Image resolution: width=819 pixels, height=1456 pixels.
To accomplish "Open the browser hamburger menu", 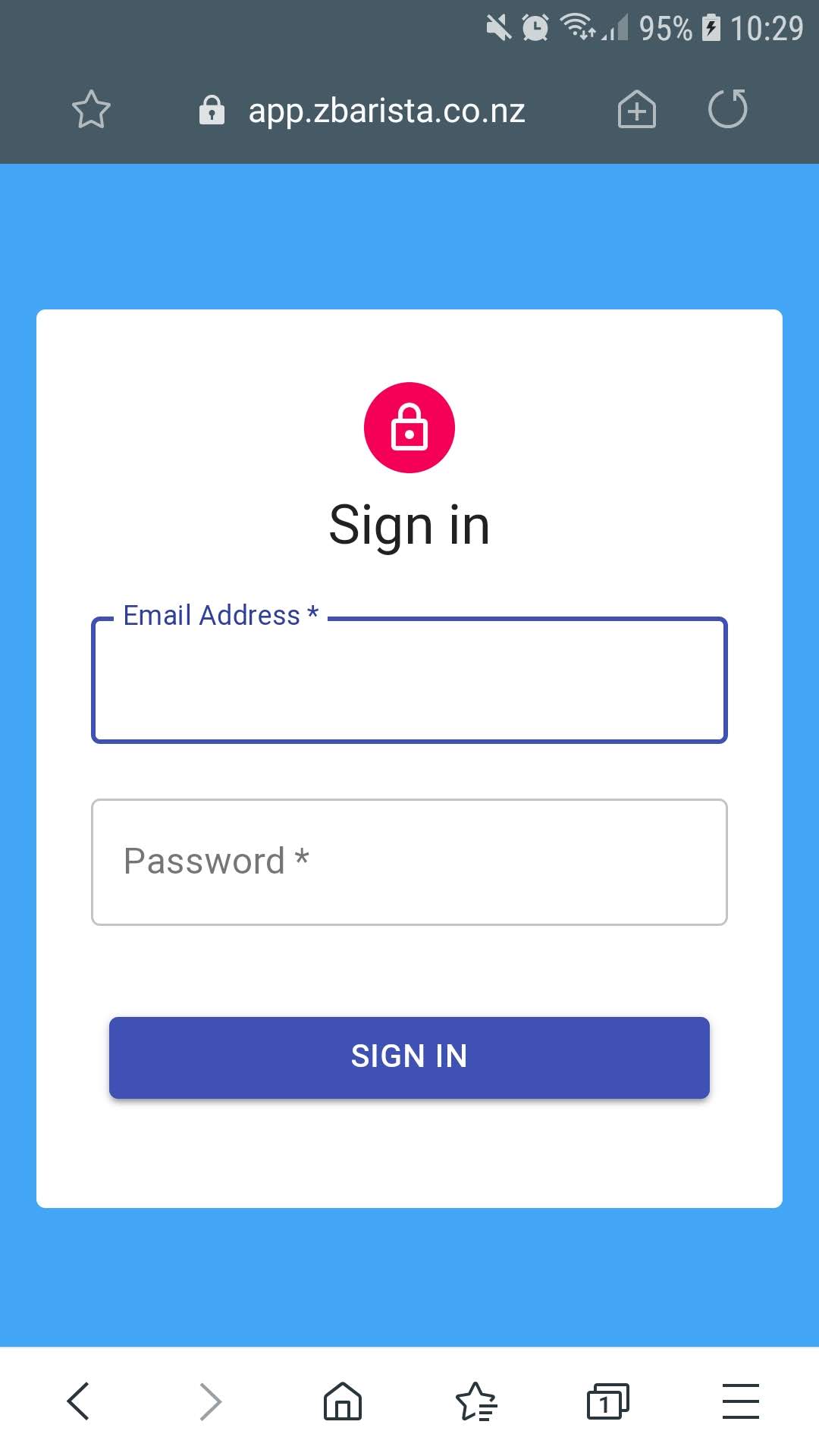I will 740,1401.
